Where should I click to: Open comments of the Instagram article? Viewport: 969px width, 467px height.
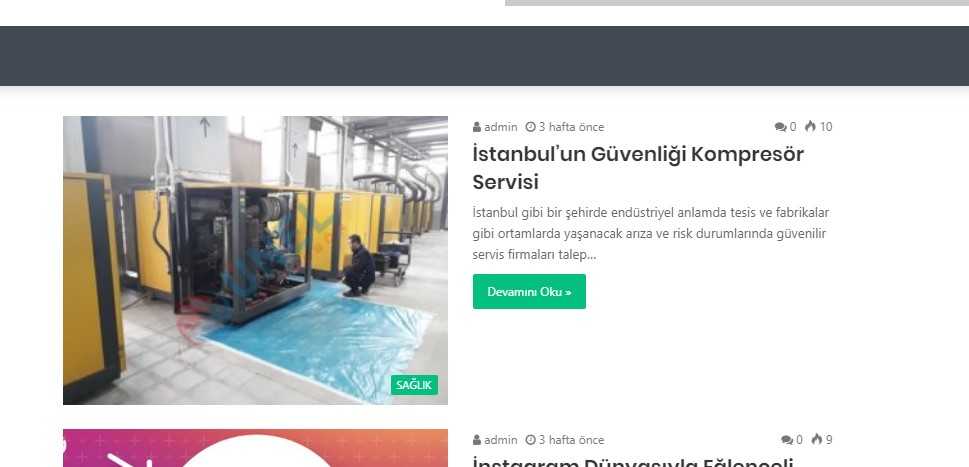tap(791, 440)
